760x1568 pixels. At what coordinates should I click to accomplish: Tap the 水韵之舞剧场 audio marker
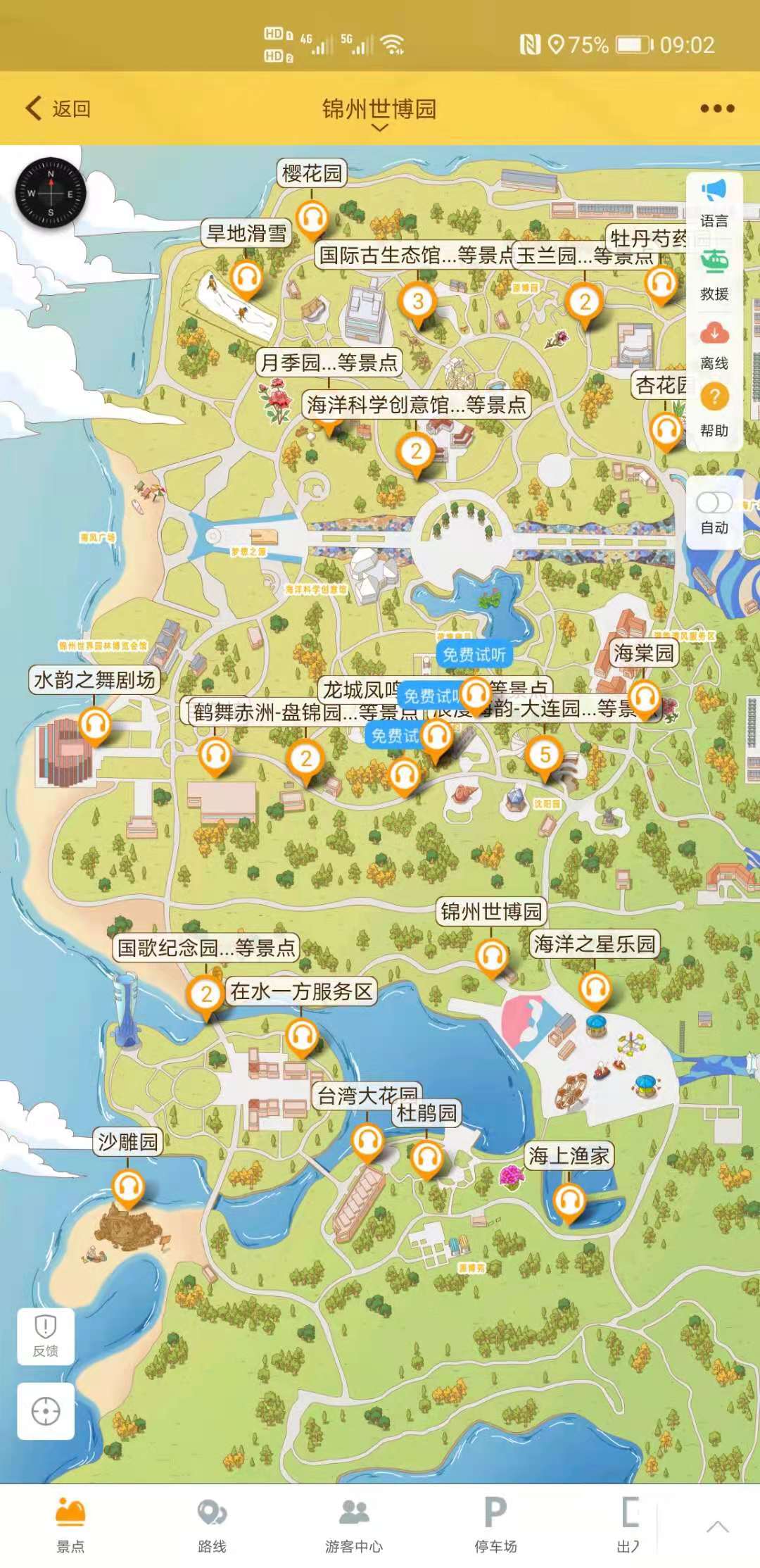coord(94,725)
